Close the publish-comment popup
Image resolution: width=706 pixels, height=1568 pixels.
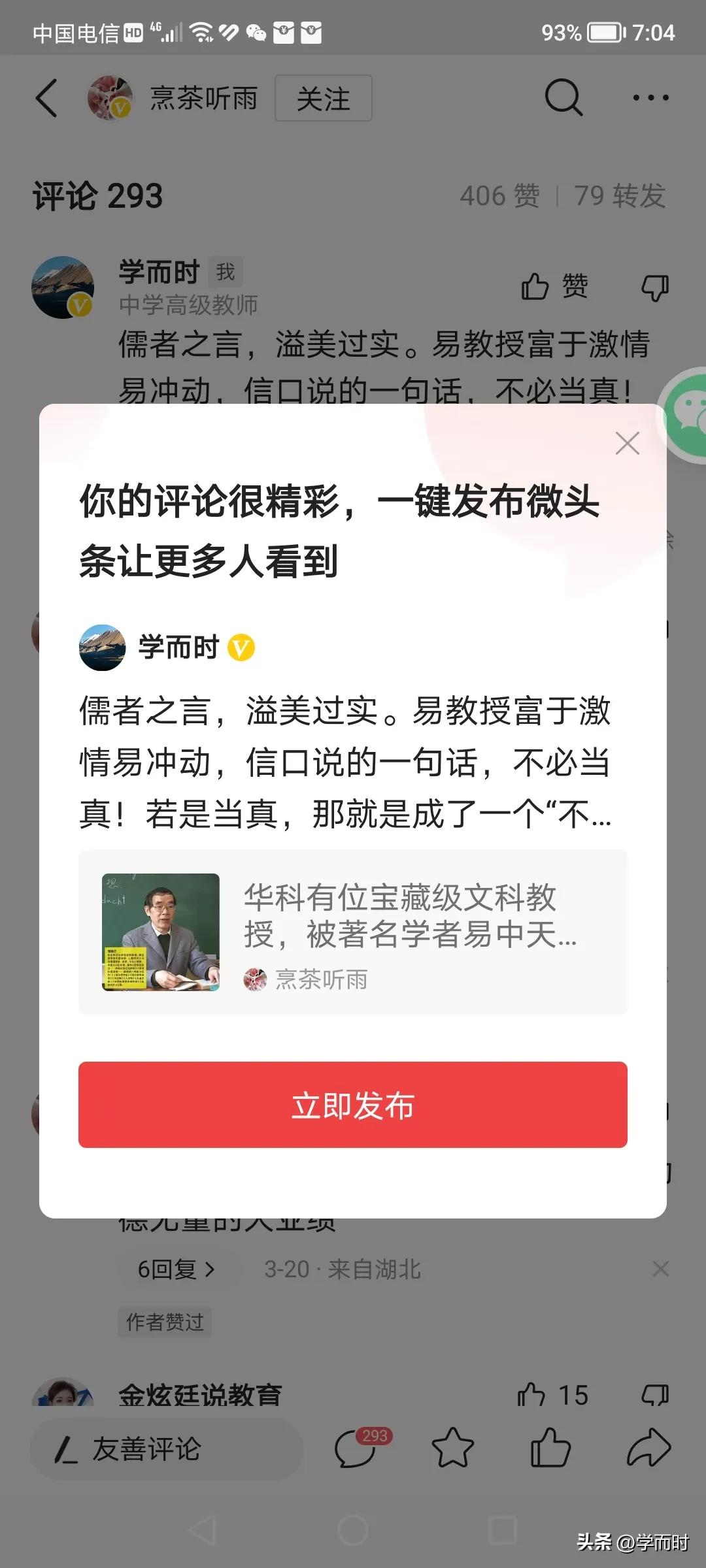click(627, 444)
